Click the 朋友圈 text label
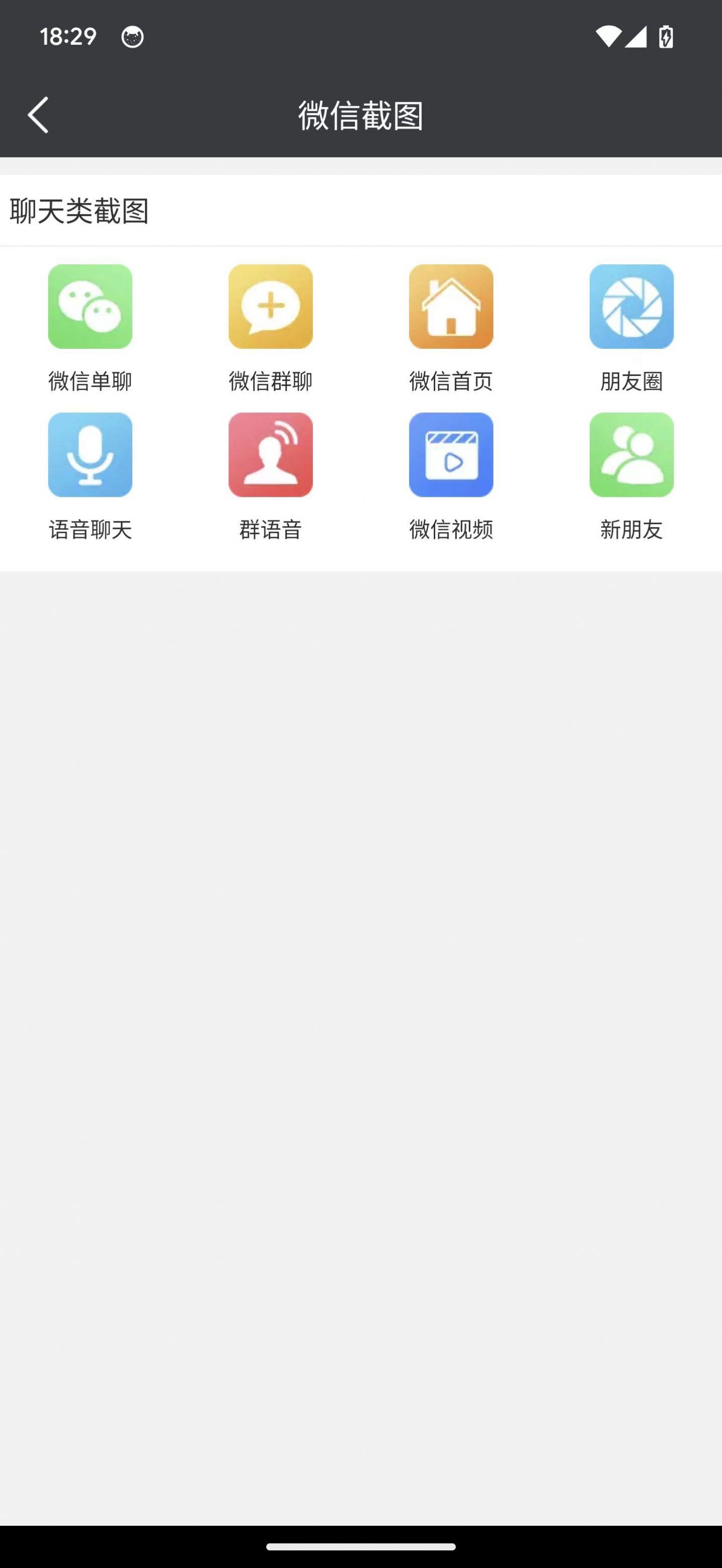This screenshot has height=1568, width=722. tap(631, 381)
